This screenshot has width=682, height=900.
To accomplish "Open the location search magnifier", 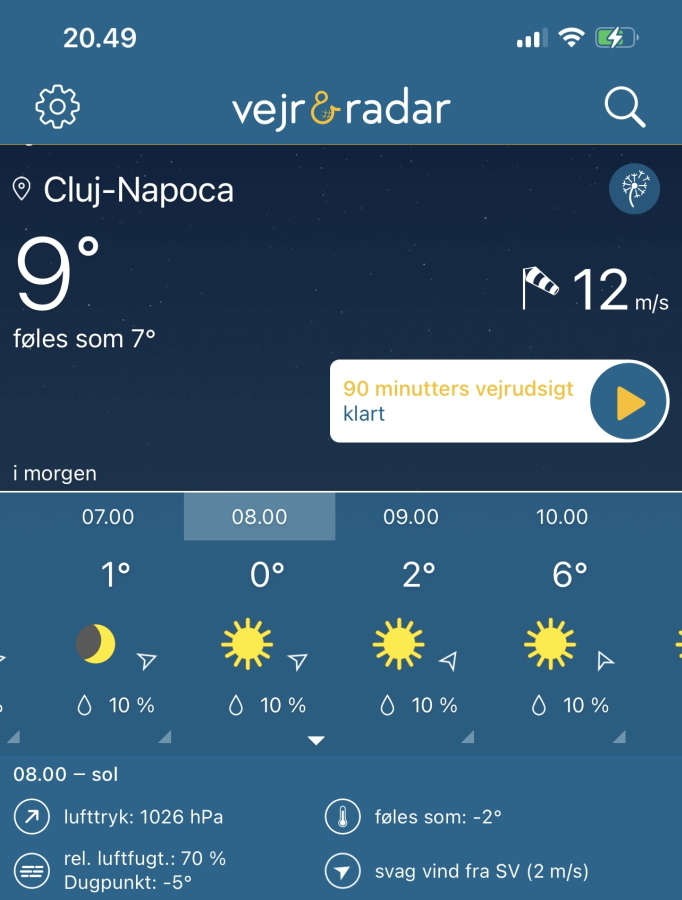I will pos(625,107).
